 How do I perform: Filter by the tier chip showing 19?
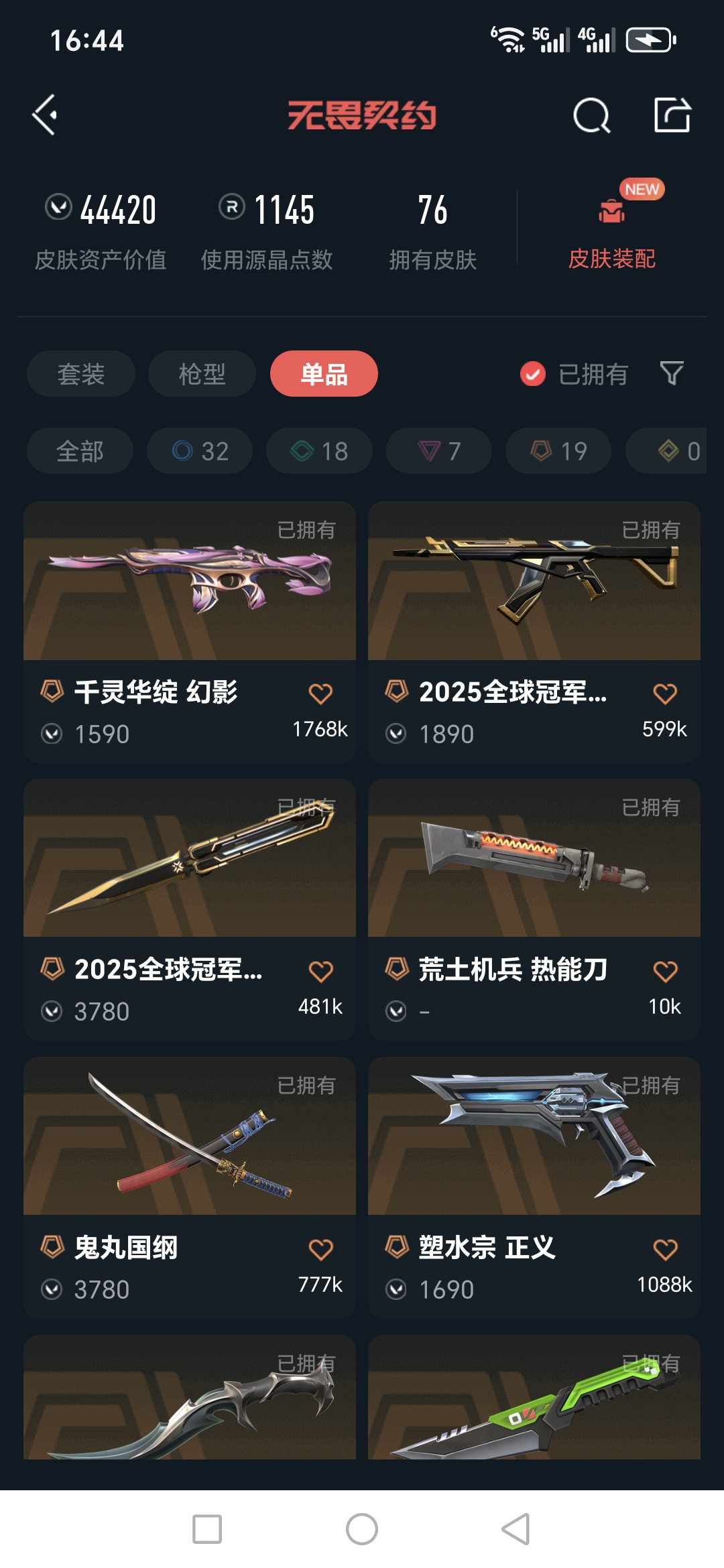pyautogui.click(x=558, y=451)
